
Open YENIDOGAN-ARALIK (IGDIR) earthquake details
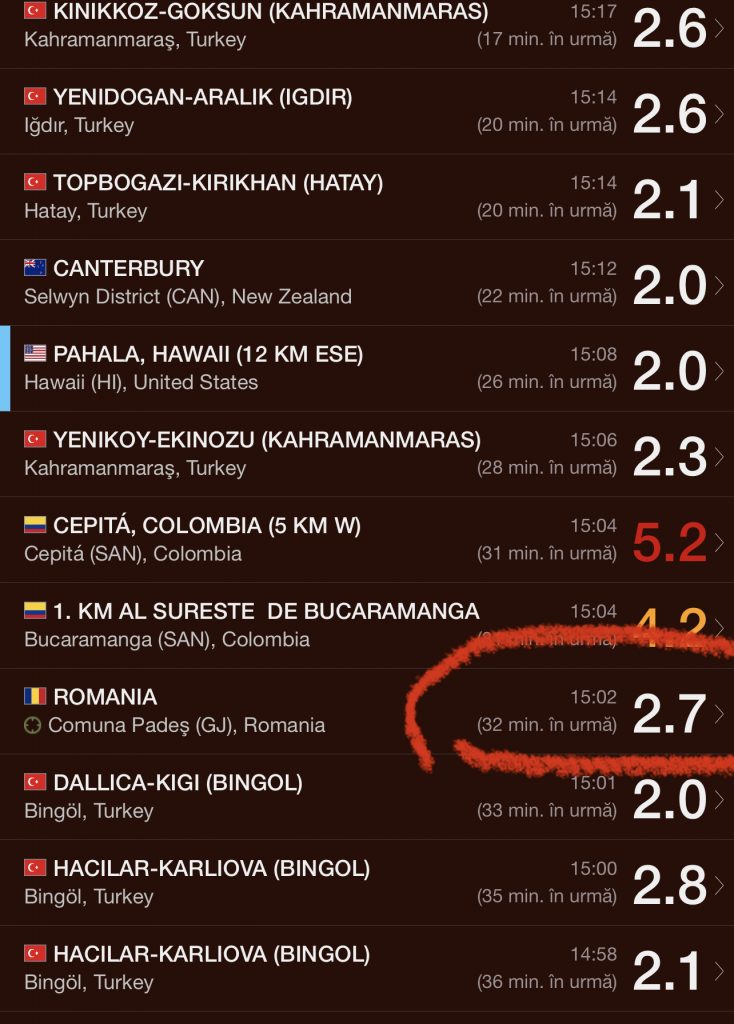click(x=367, y=111)
